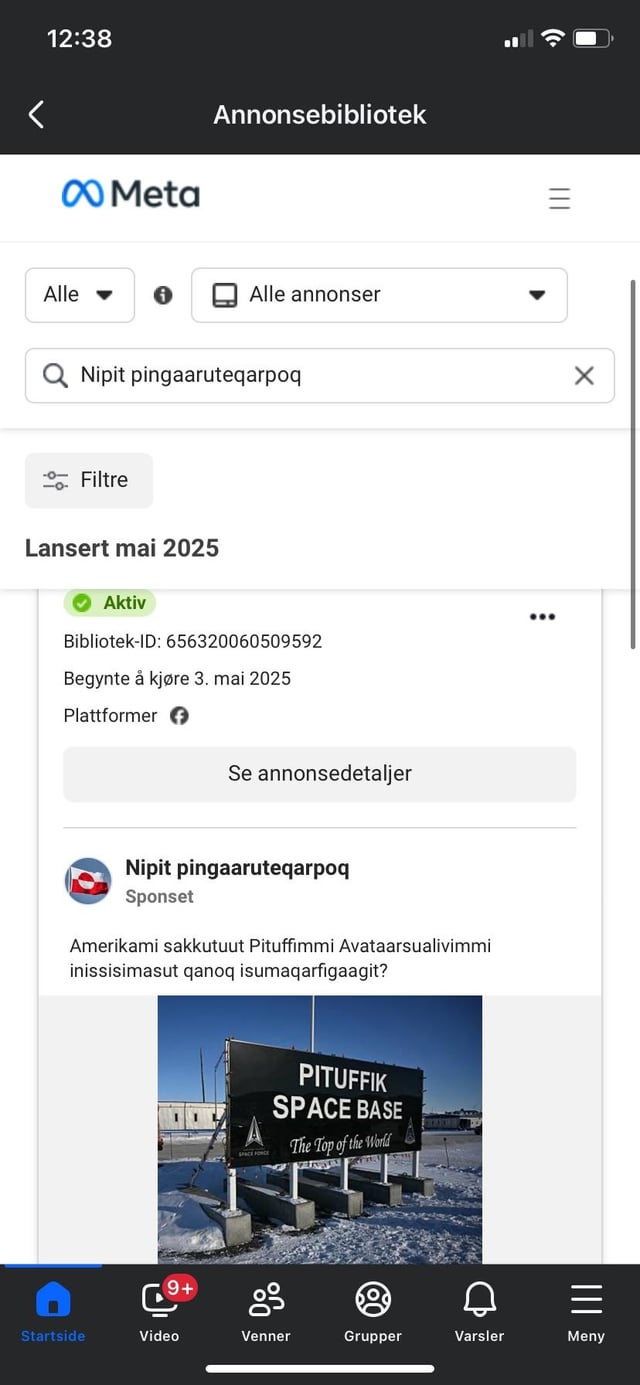Open the Alle annonser category dropdown
640x1385 pixels.
pos(379,295)
